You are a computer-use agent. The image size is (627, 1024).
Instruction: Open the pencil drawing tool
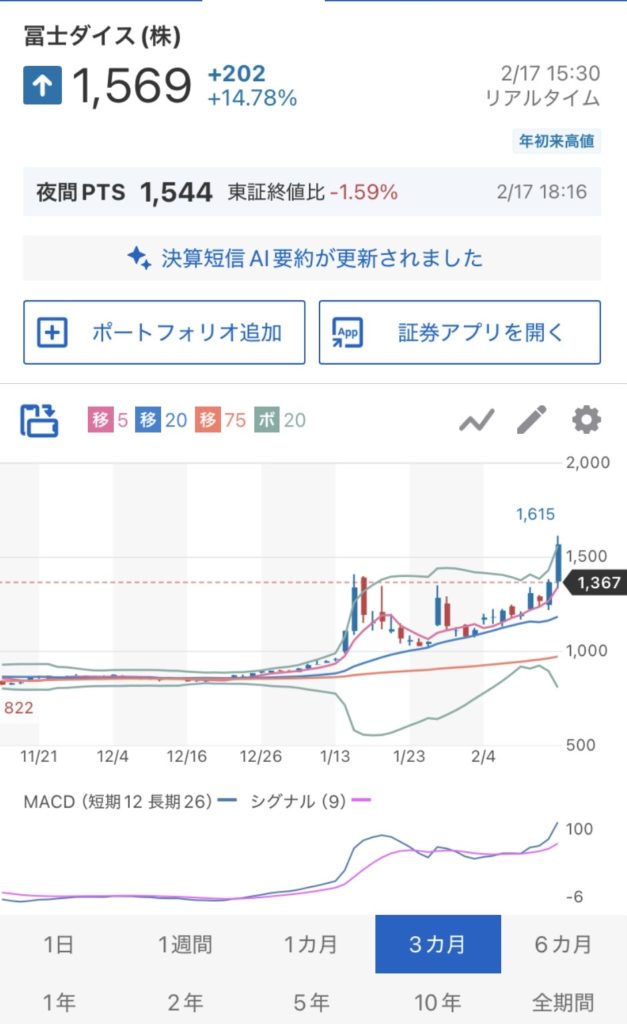(532, 420)
